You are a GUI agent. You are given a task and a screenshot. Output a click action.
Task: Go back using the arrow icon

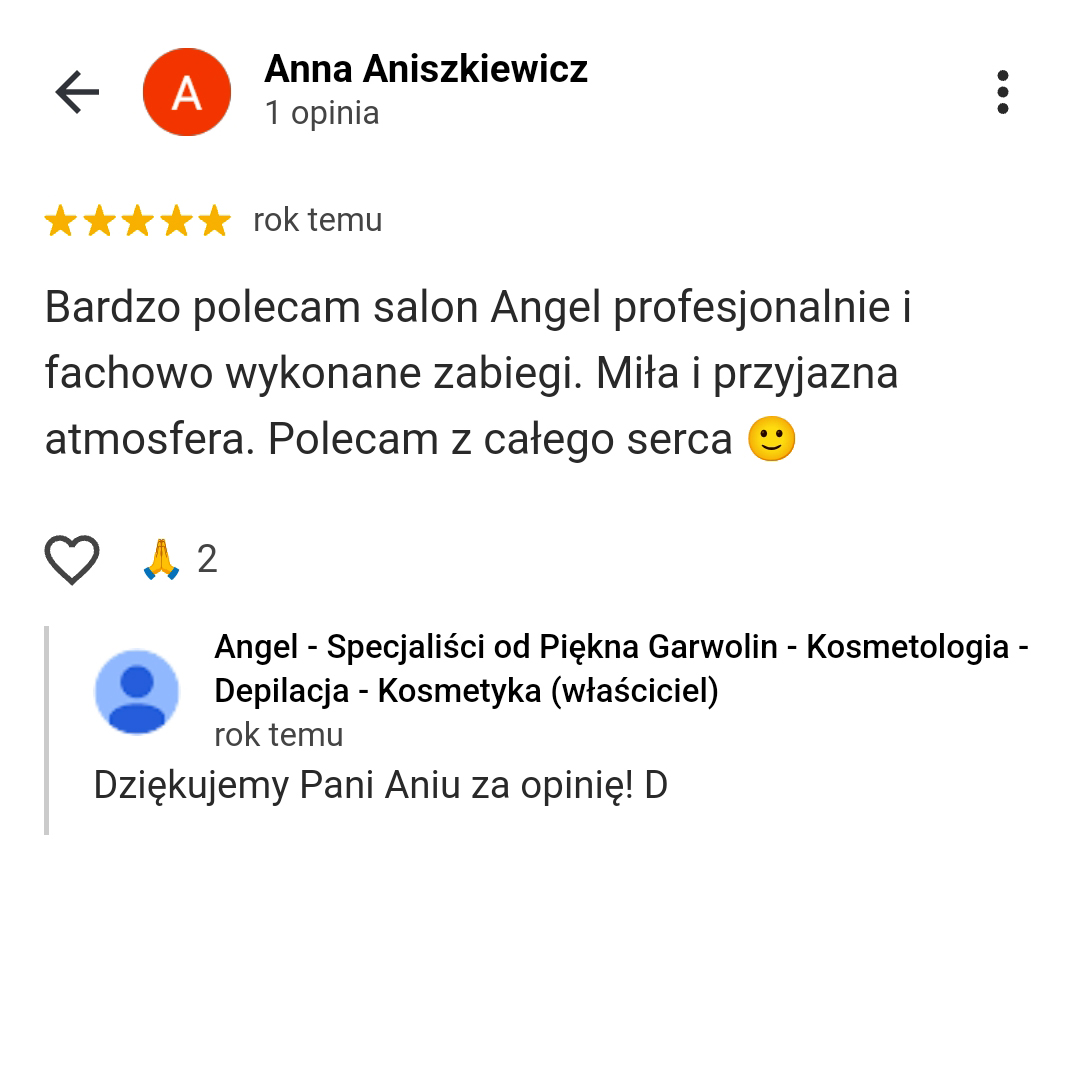click(x=77, y=93)
